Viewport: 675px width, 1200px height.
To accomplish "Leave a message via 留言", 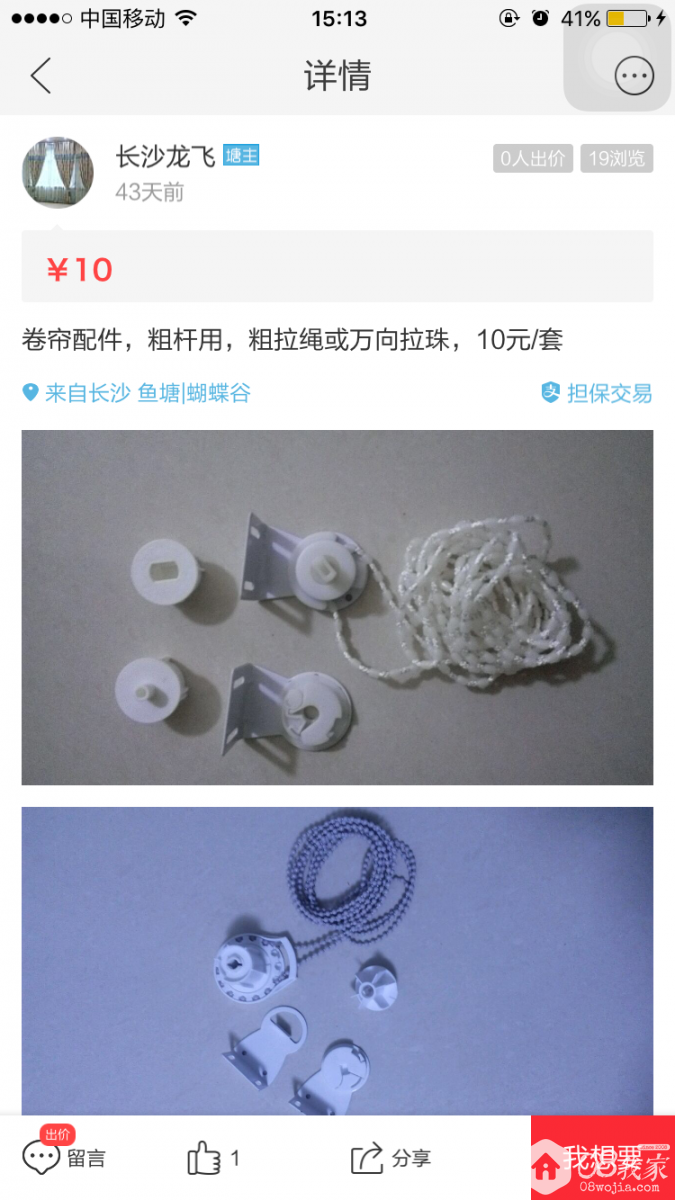I will tap(64, 1158).
